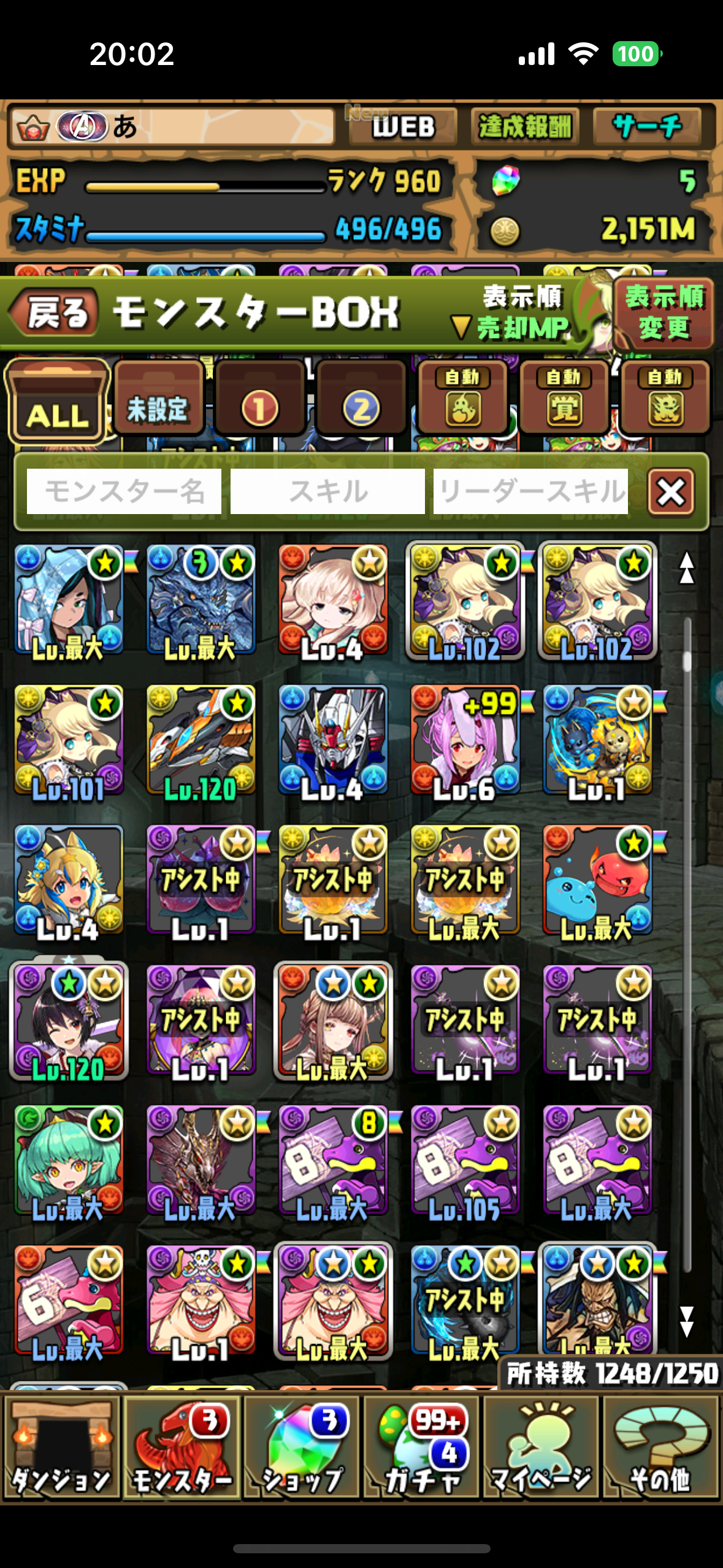
Task: Open 達成報酬 achievement rewards
Action: tap(524, 127)
